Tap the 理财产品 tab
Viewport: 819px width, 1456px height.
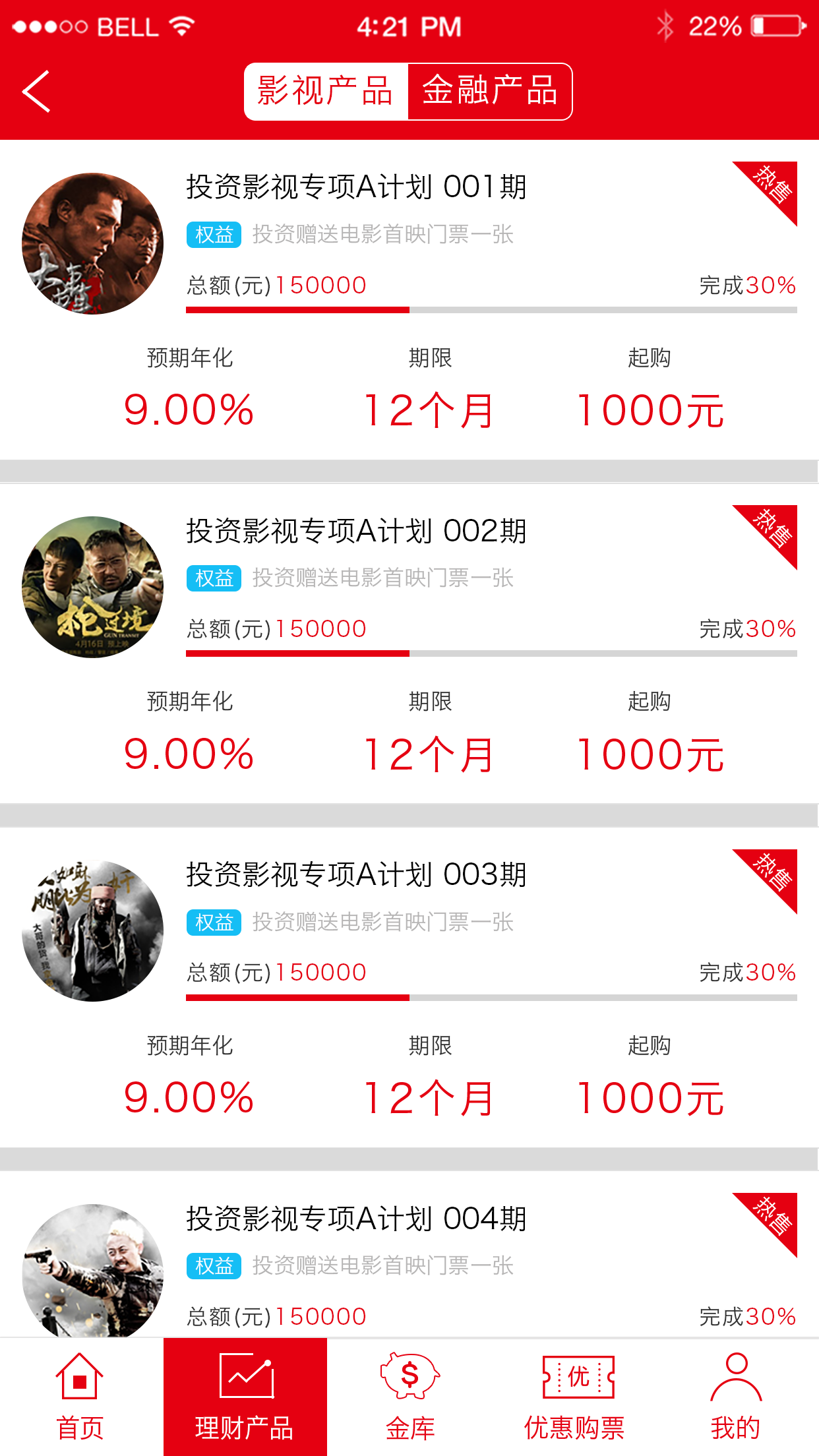click(245, 1397)
